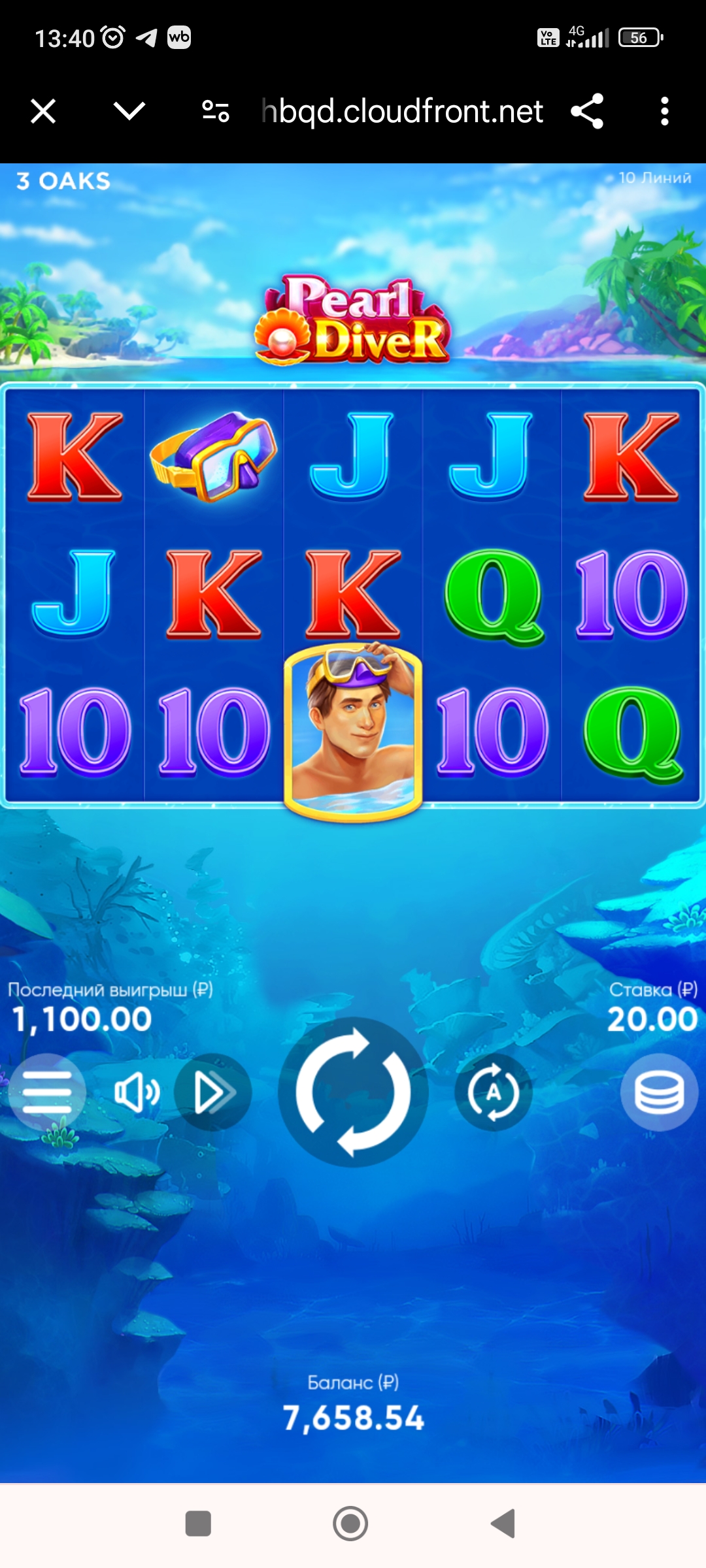Open the autoplay spin settings

pos(494,1092)
